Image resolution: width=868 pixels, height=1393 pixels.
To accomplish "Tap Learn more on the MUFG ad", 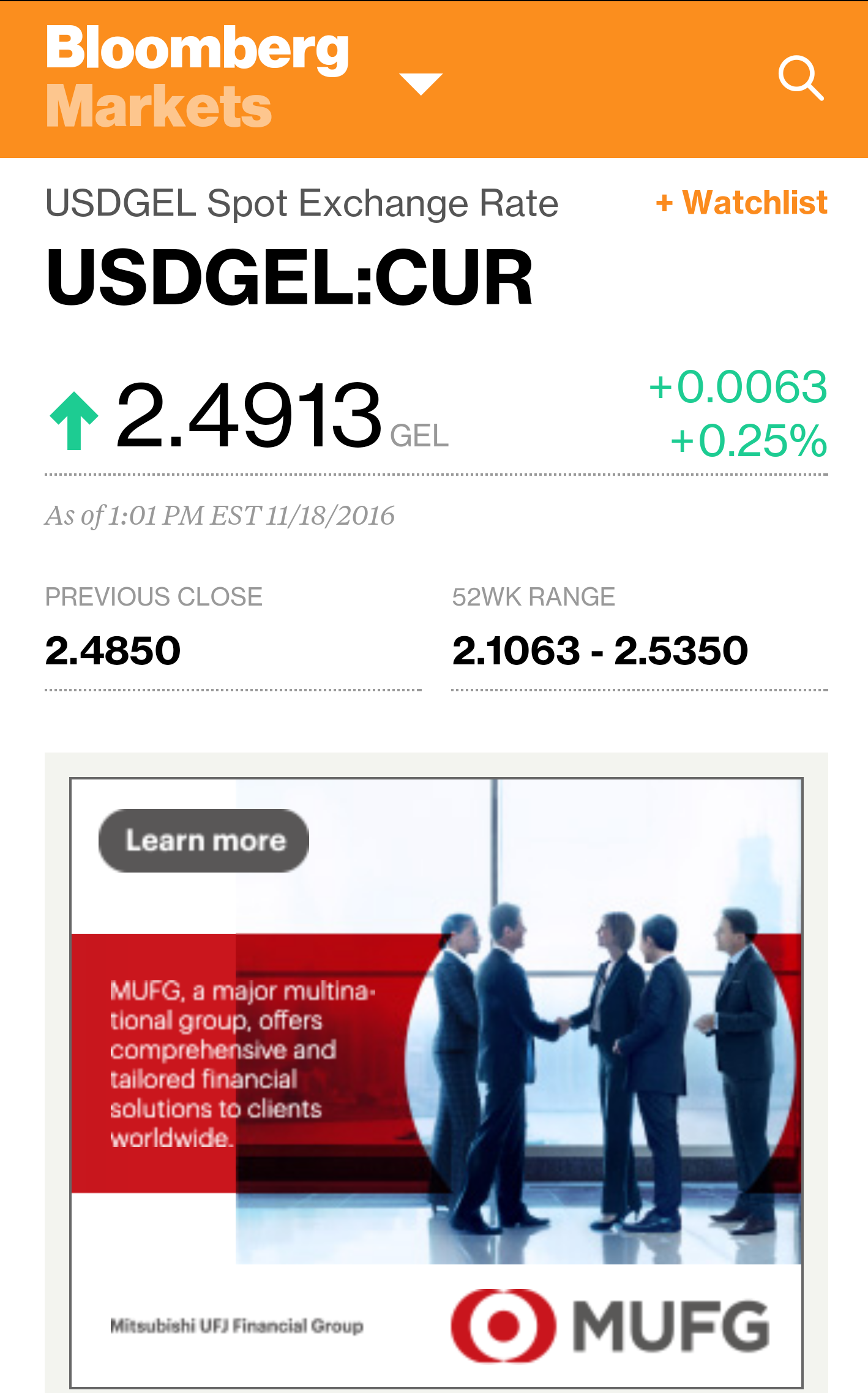I will tap(204, 841).
